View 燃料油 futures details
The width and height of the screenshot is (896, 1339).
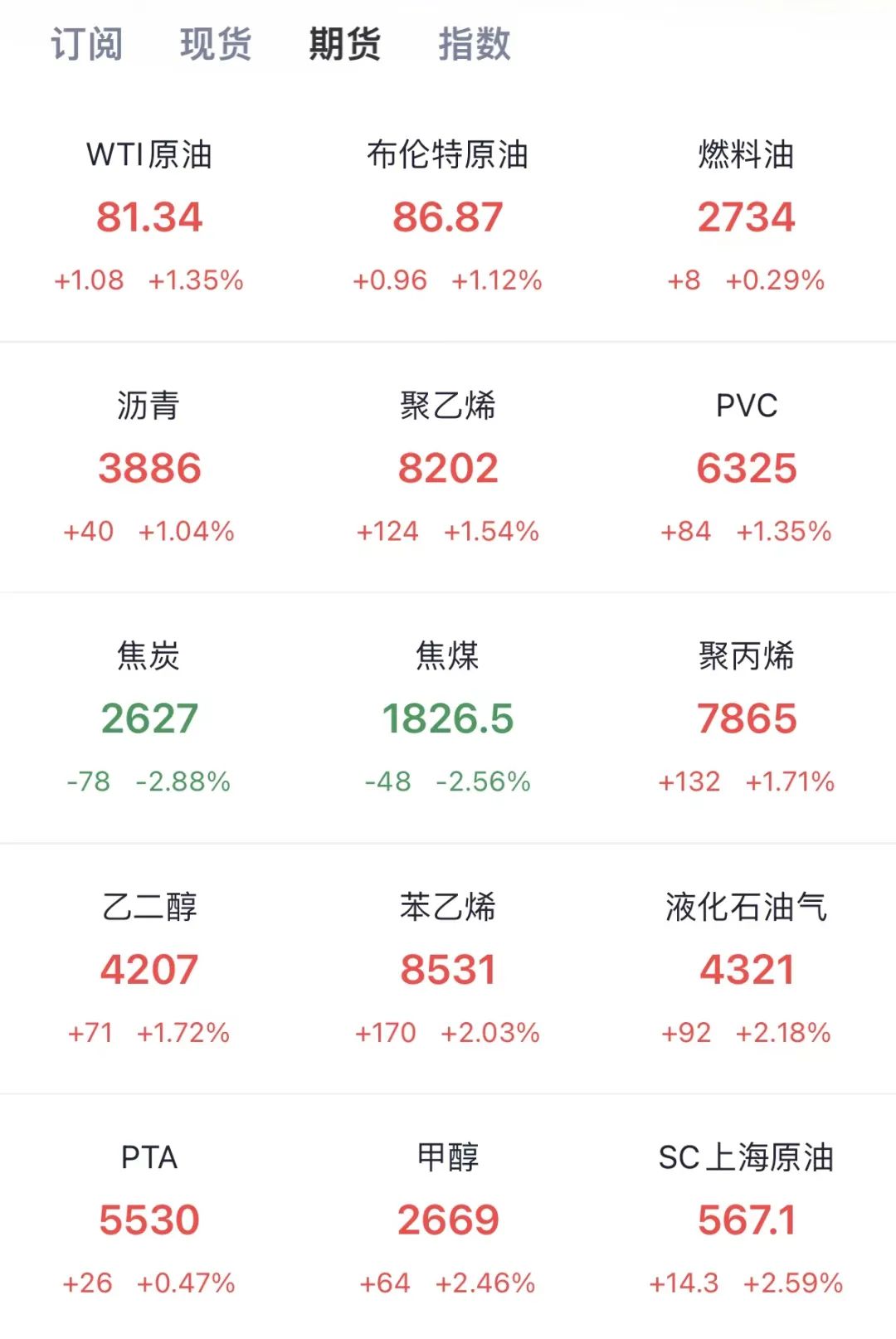(x=746, y=217)
